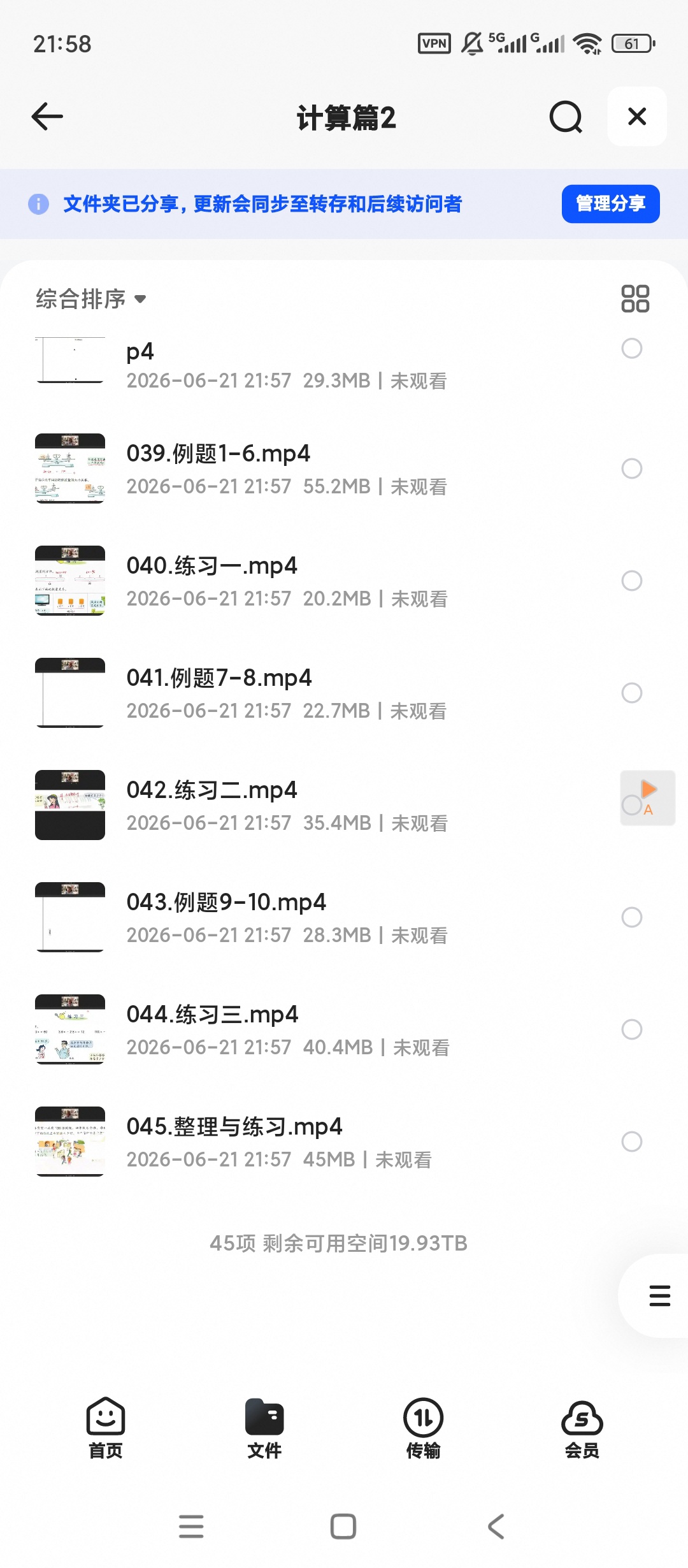Image resolution: width=688 pixels, height=1568 pixels.
Task: Tap the 管理分享 button
Action: [610, 204]
